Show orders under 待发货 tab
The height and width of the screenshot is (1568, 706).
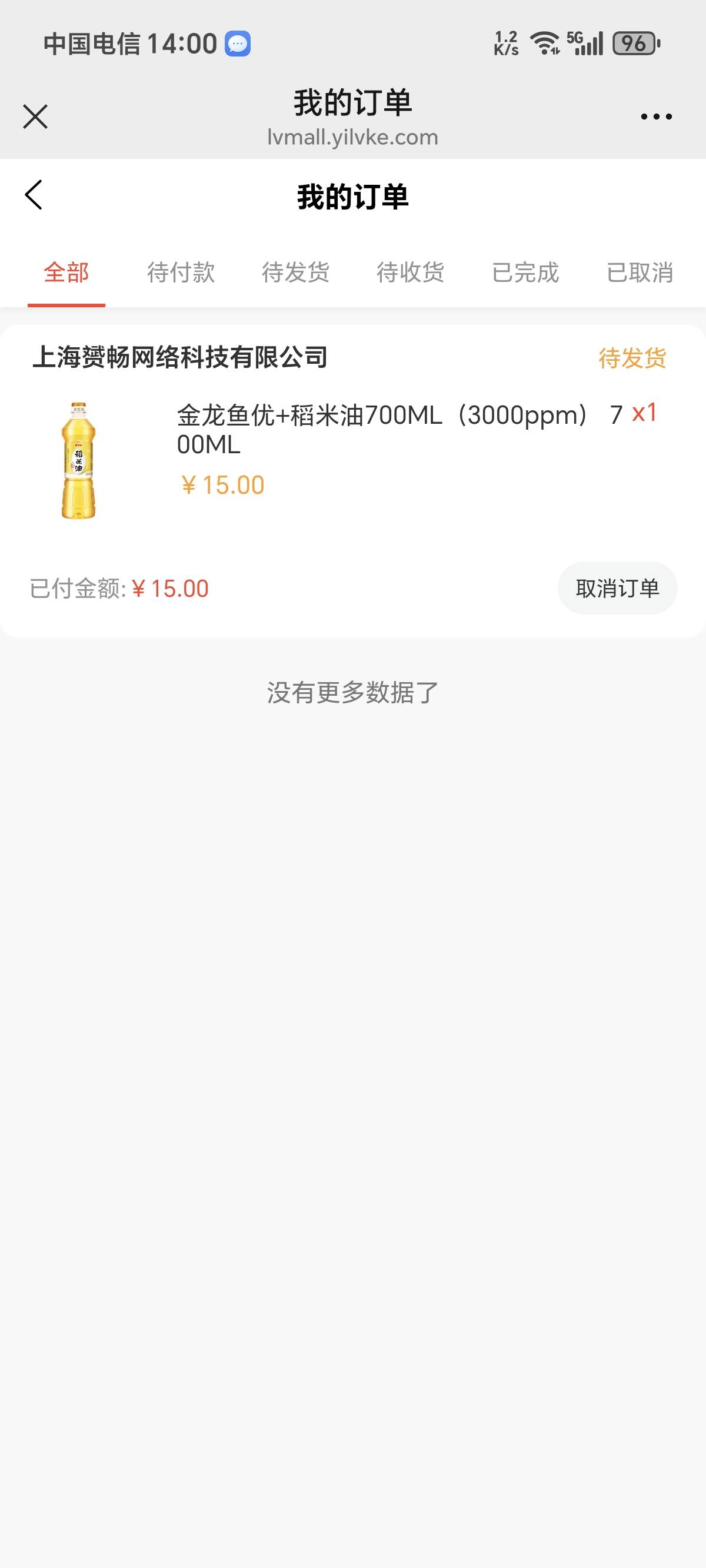[296, 272]
